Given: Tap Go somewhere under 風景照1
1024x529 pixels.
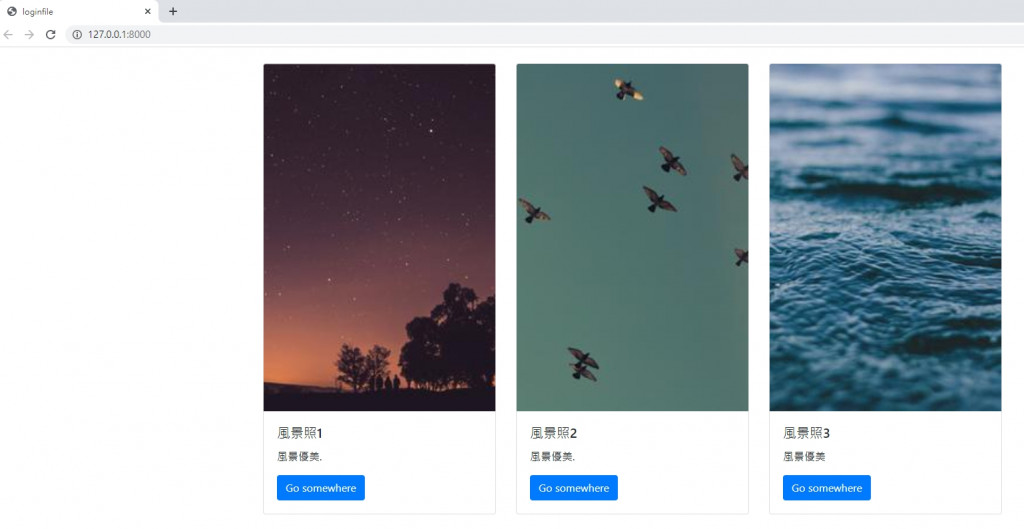Looking at the screenshot, I should (x=320, y=488).
